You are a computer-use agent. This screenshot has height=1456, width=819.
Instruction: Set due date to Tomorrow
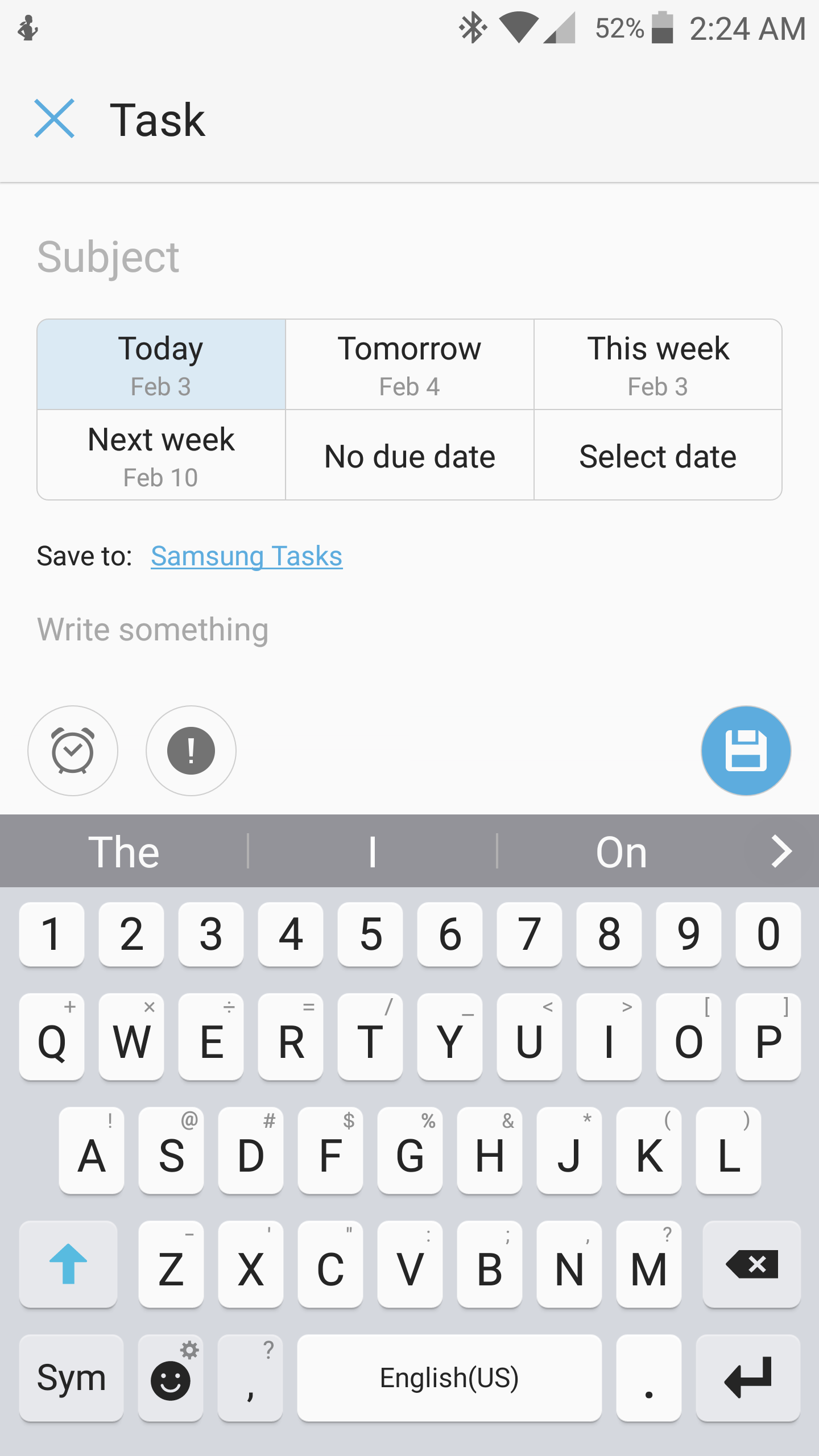tap(409, 365)
